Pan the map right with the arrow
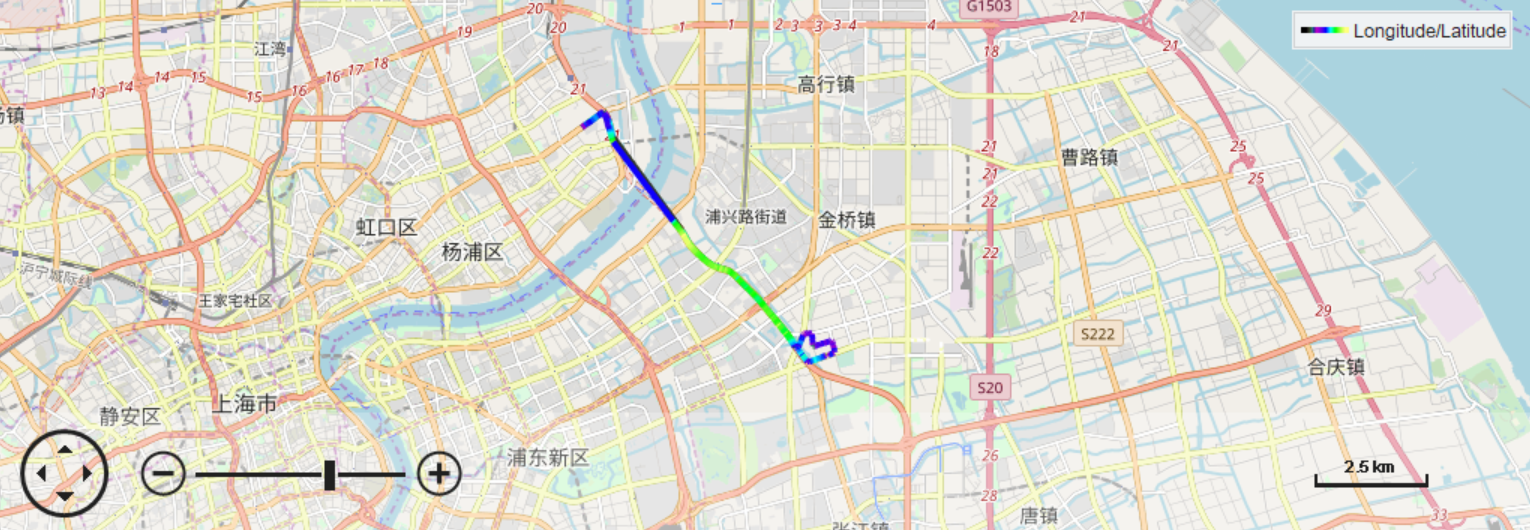 [x=88, y=473]
